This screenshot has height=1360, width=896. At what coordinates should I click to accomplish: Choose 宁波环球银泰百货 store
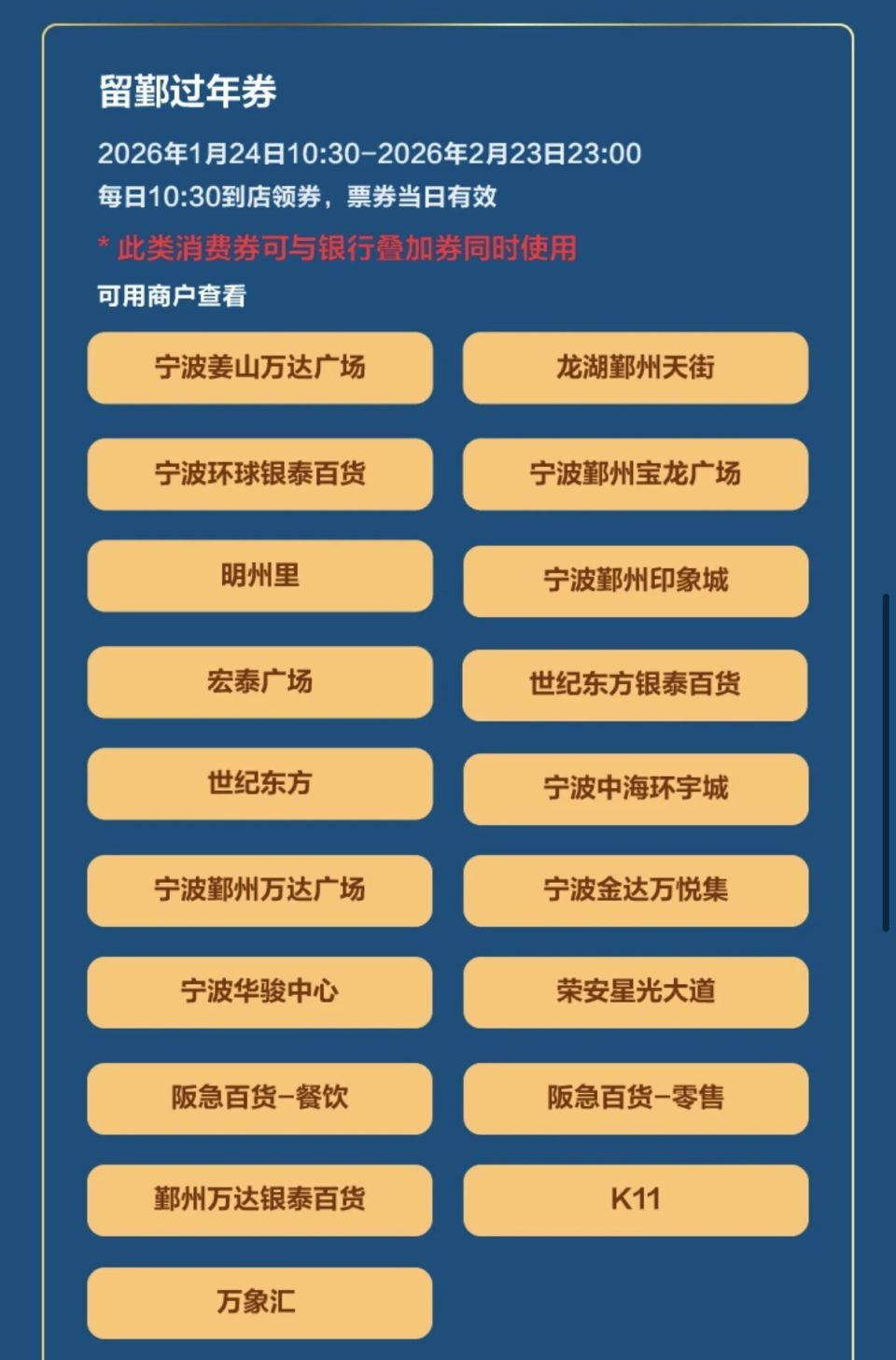tap(259, 475)
